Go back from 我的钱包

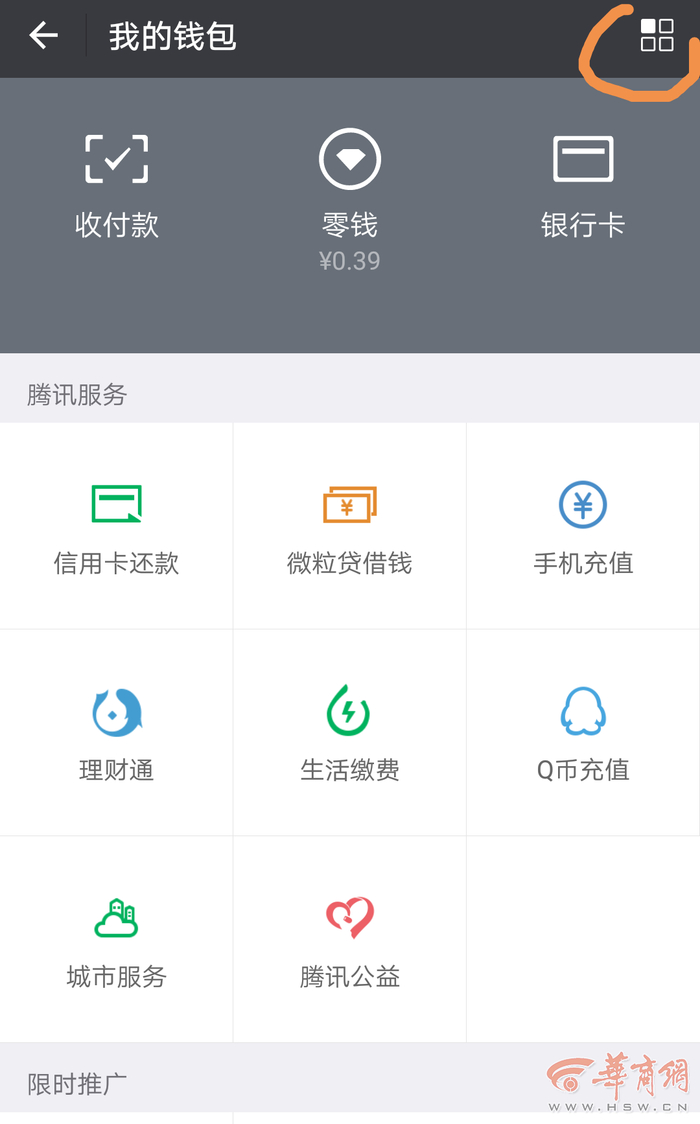44,37
